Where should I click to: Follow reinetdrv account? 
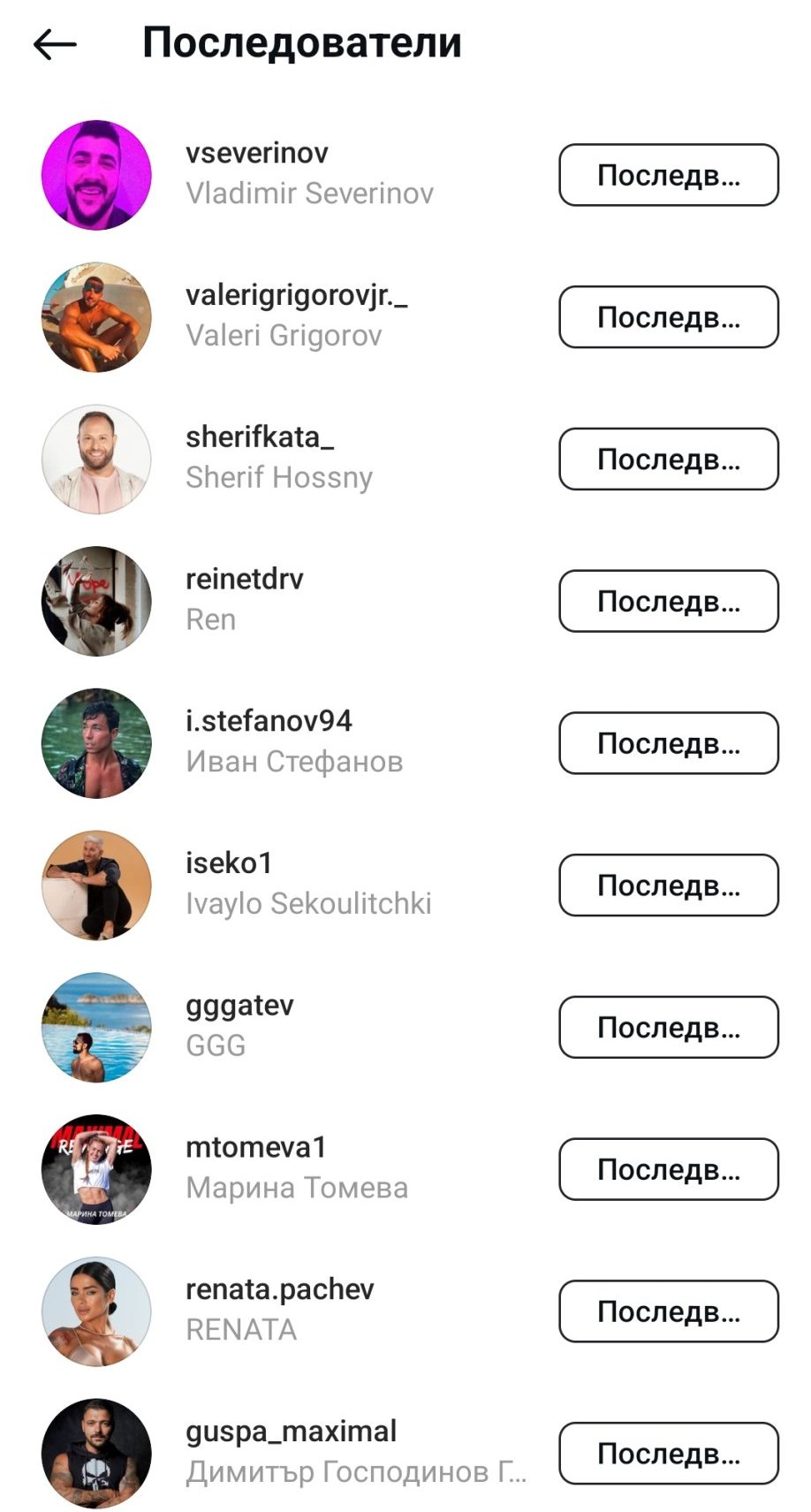point(668,601)
